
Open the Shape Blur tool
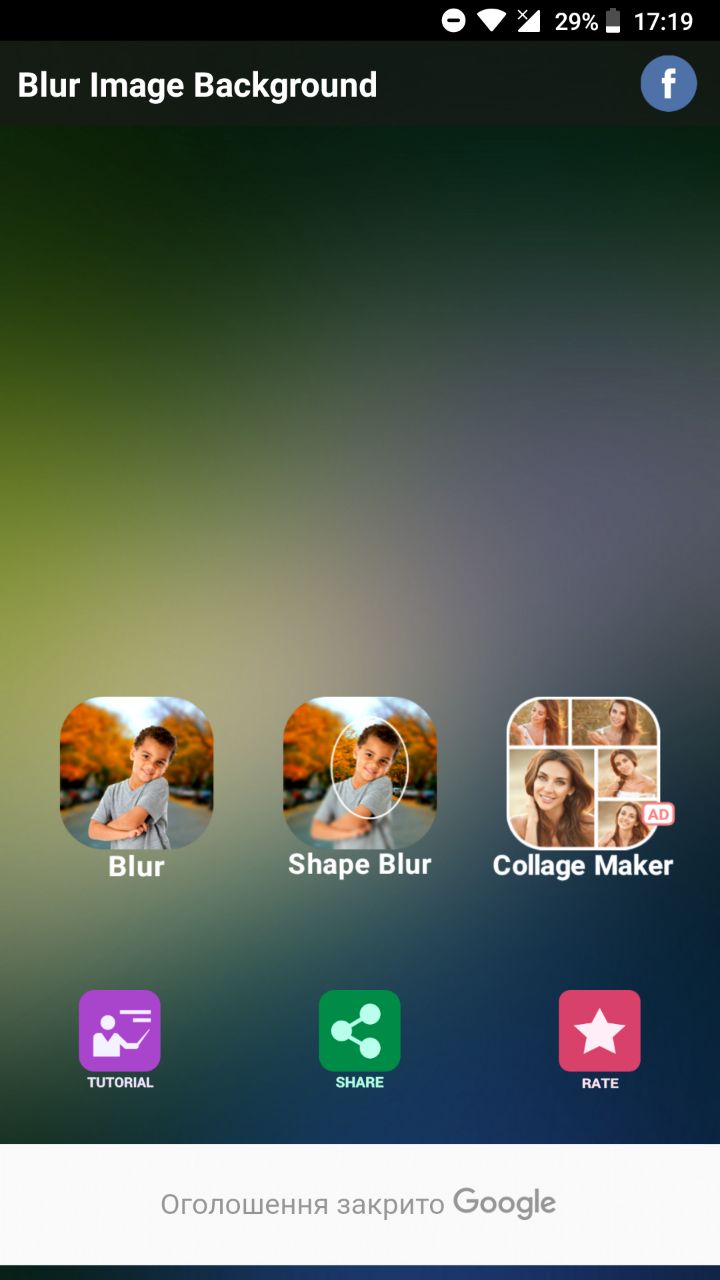point(360,773)
